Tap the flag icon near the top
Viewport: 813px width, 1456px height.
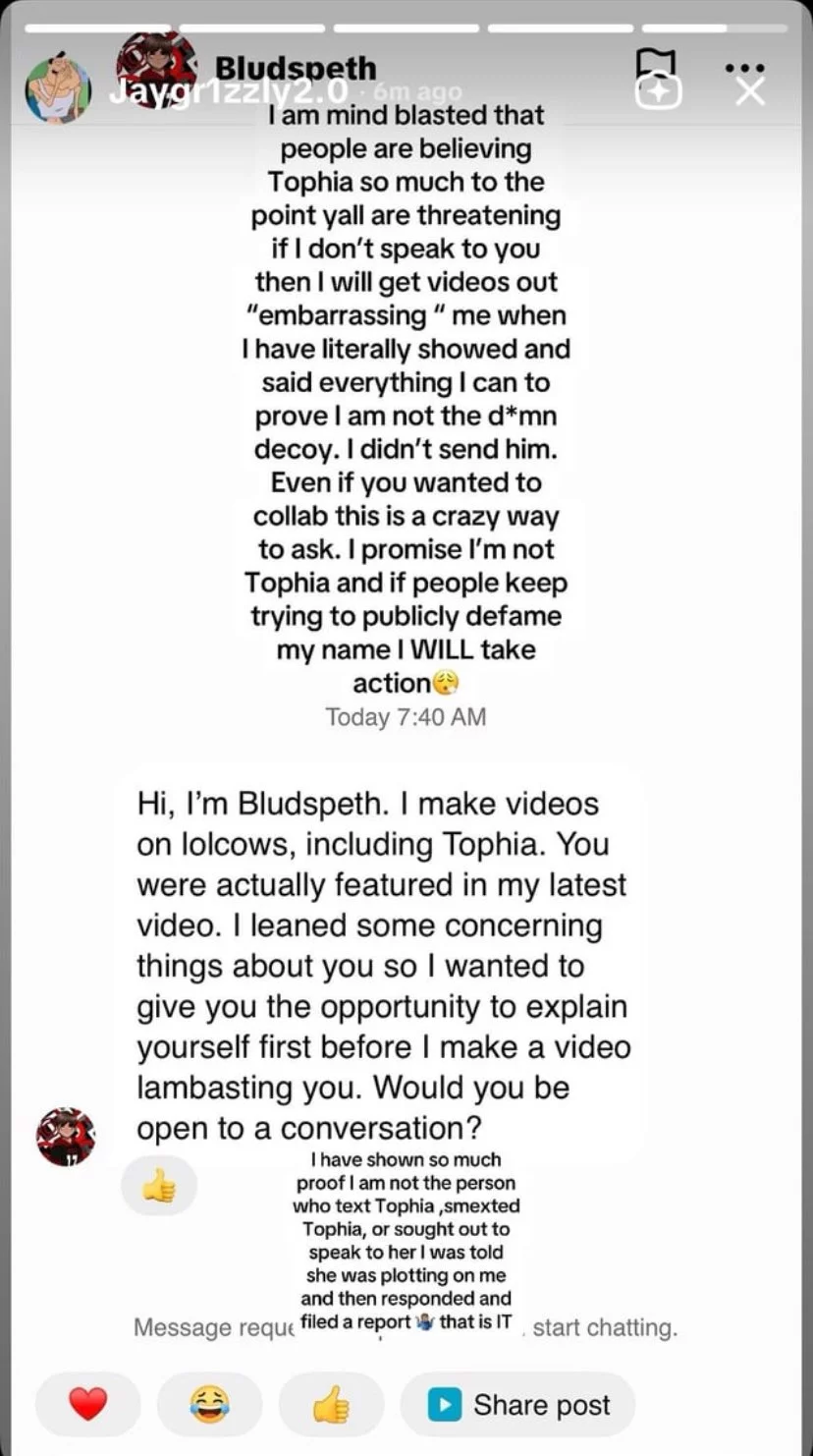(x=656, y=62)
